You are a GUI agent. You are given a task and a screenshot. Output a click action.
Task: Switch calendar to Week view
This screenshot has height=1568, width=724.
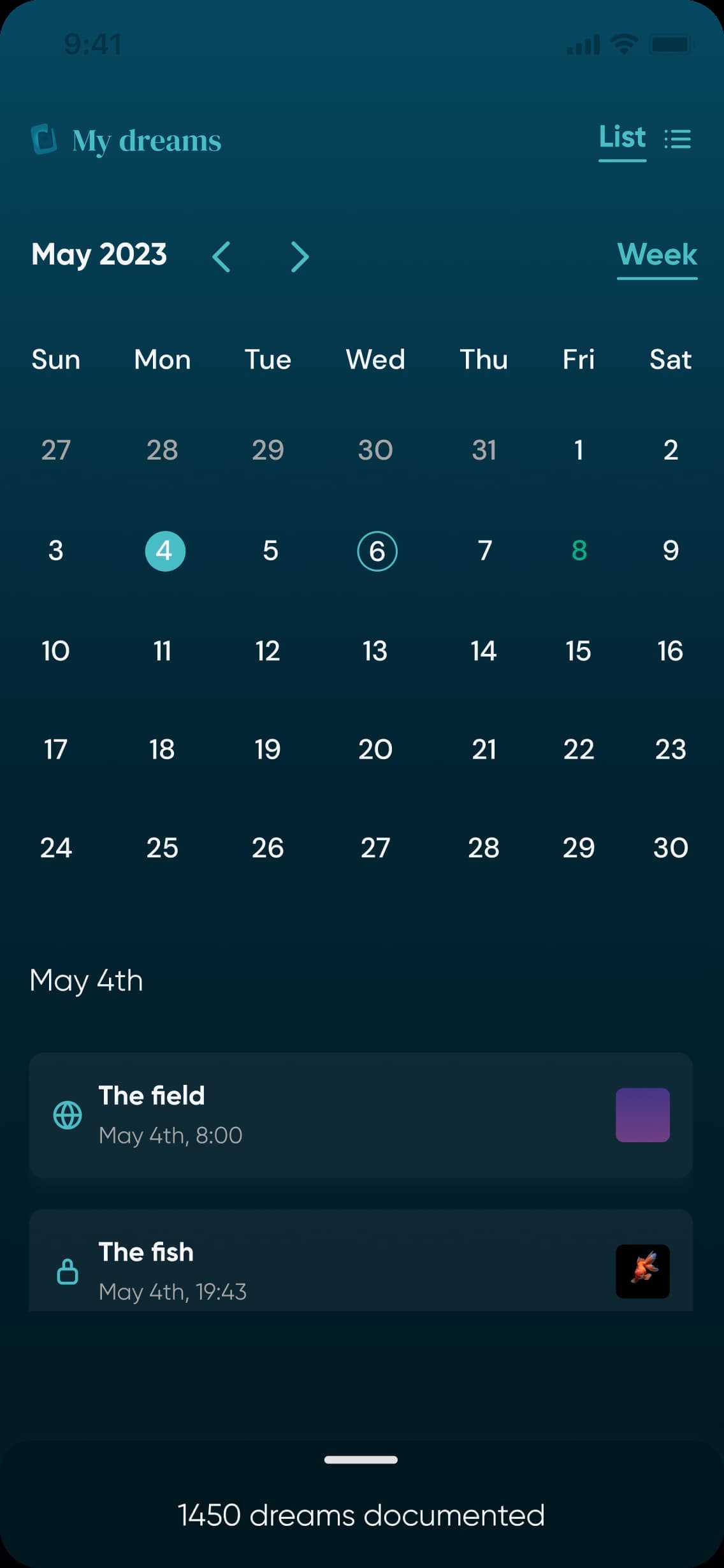(x=656, y=255)
